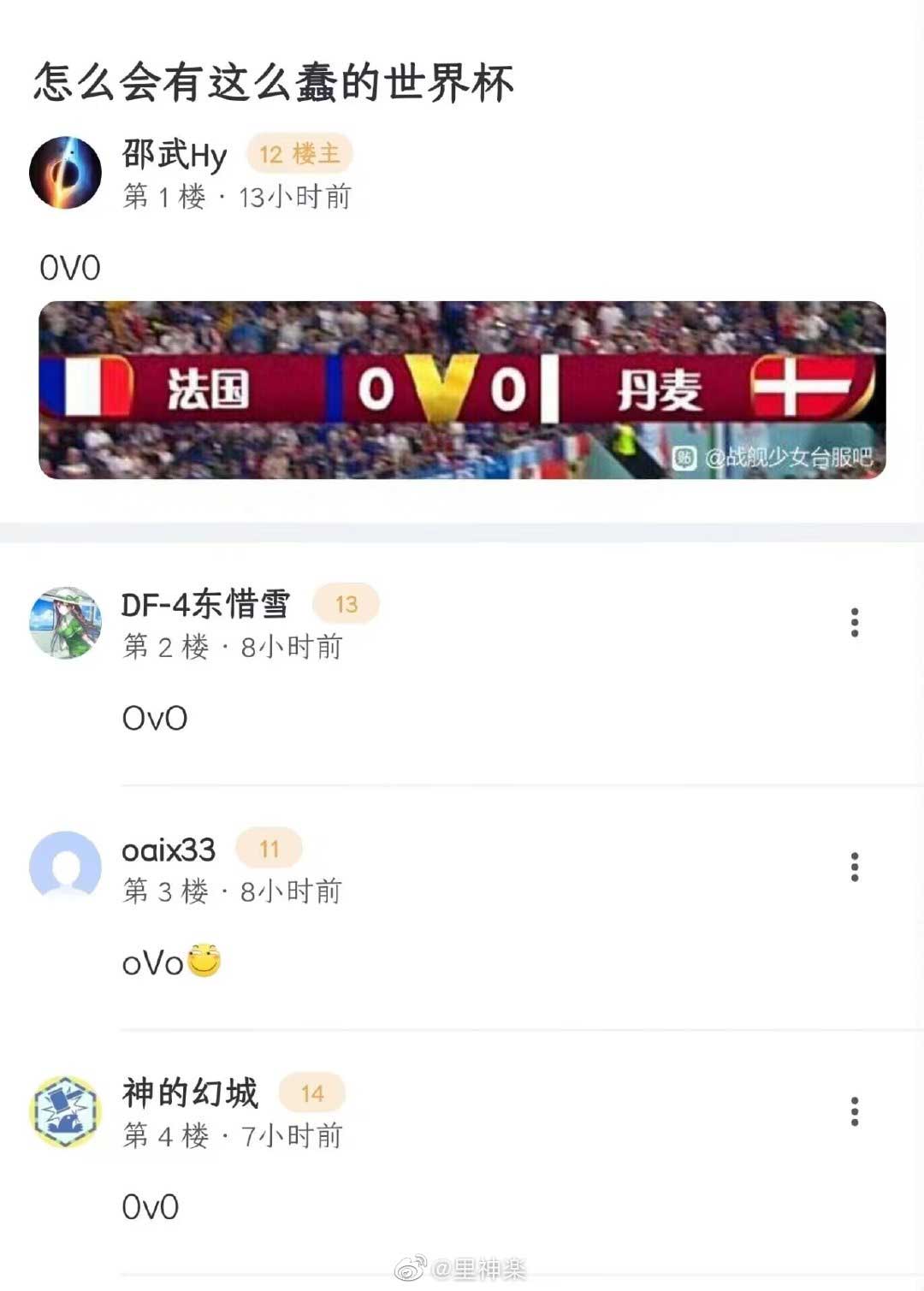Open DF-4东惜雪's avatar
The height and width of the screenshot is (1291, 924).
[65, 623]
